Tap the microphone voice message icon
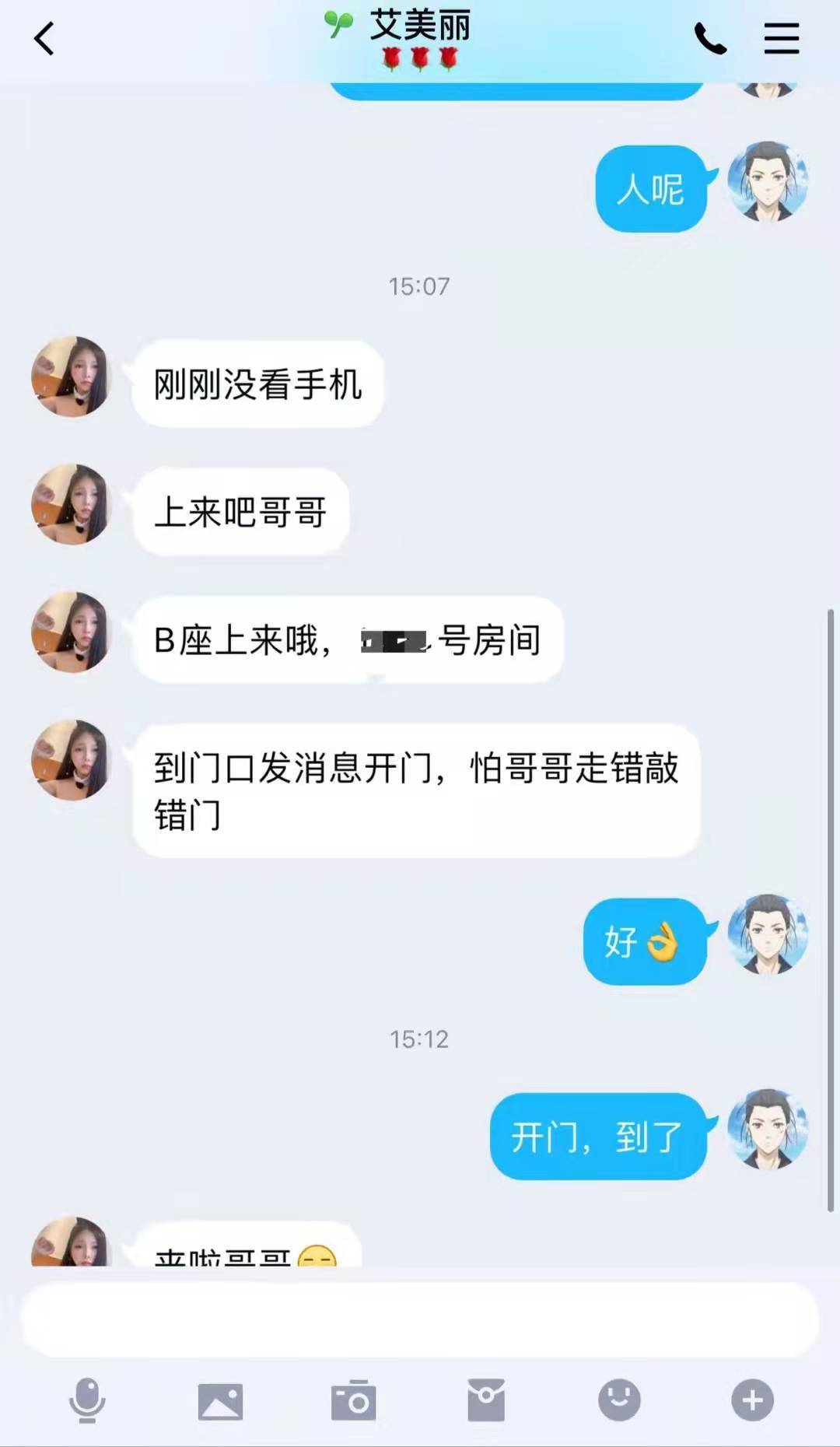The width and height of the screenshot is (840, 1447). coord(87,1400)
